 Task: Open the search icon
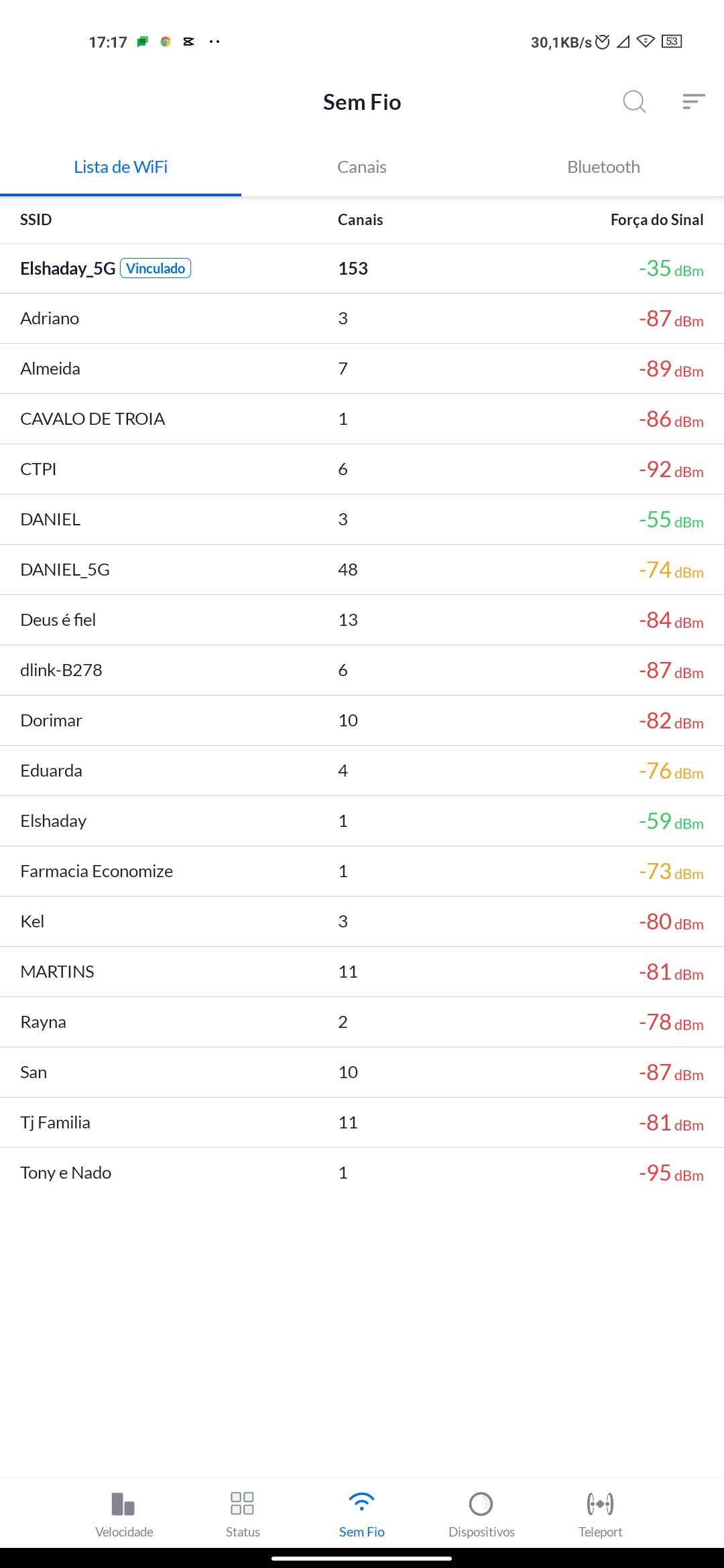point(633,102)
